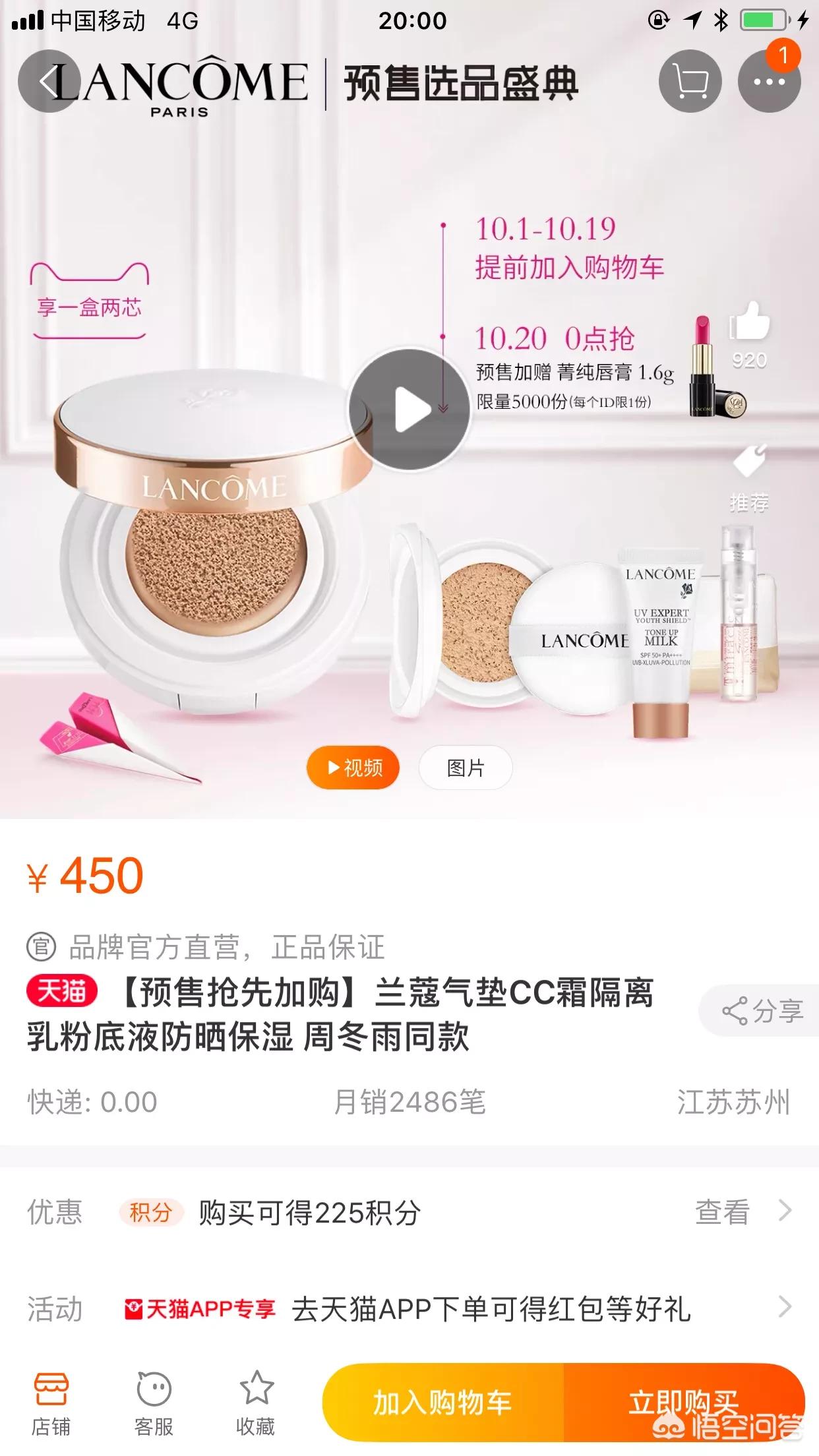Open the shopping cart

coord(690,82)
